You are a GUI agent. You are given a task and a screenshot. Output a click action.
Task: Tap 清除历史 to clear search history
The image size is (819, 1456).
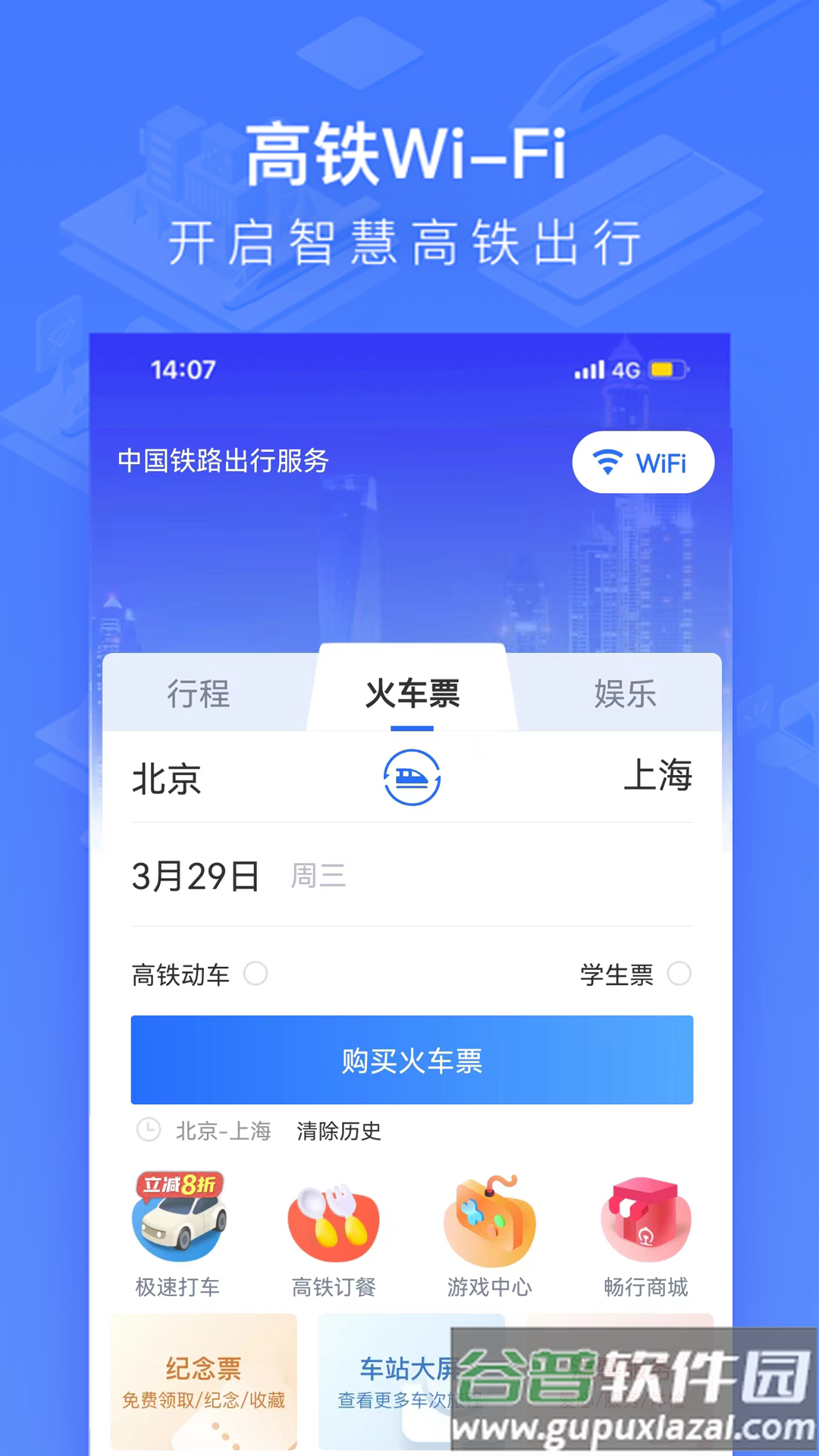click(x=338, y=1131)
